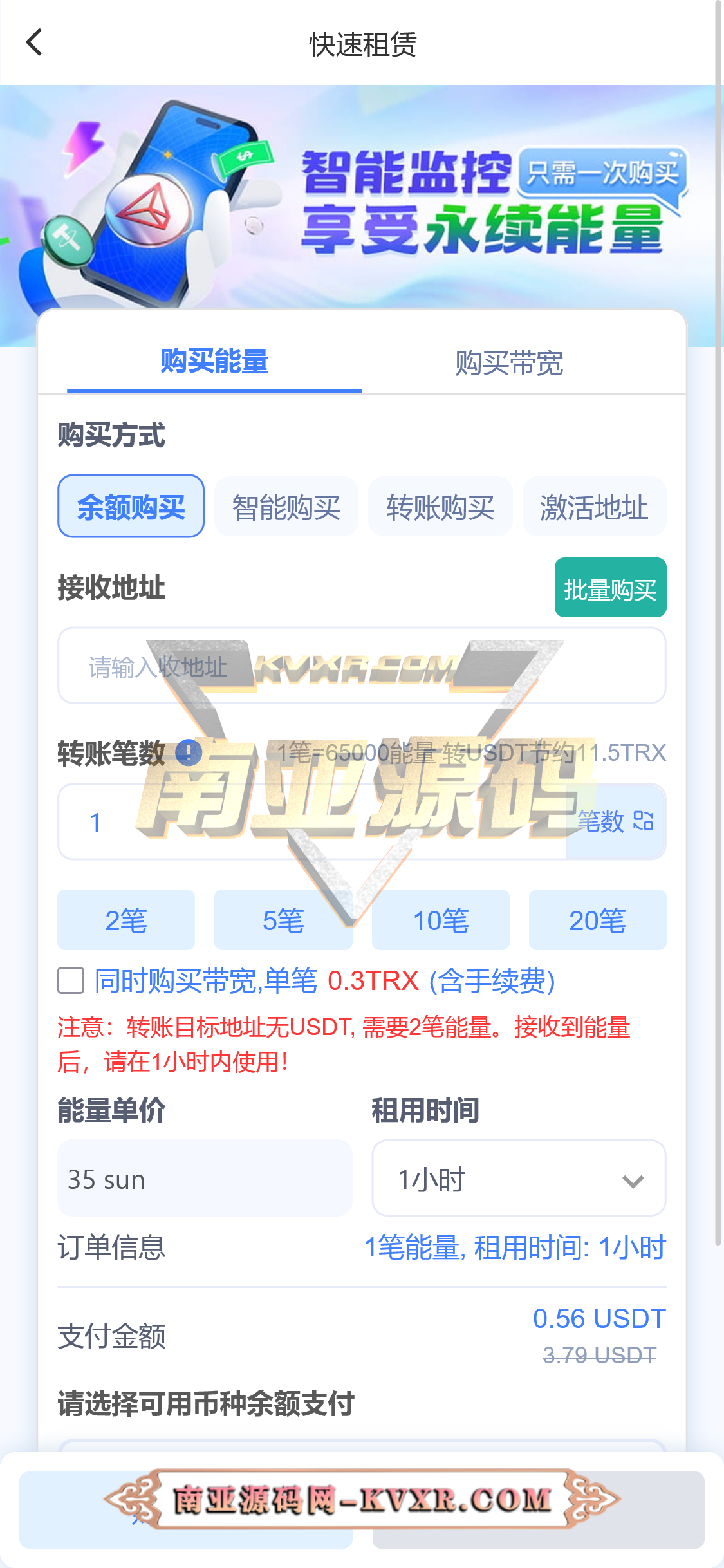
Task: Set transfer count to 5笔
Action: [283, 920]
